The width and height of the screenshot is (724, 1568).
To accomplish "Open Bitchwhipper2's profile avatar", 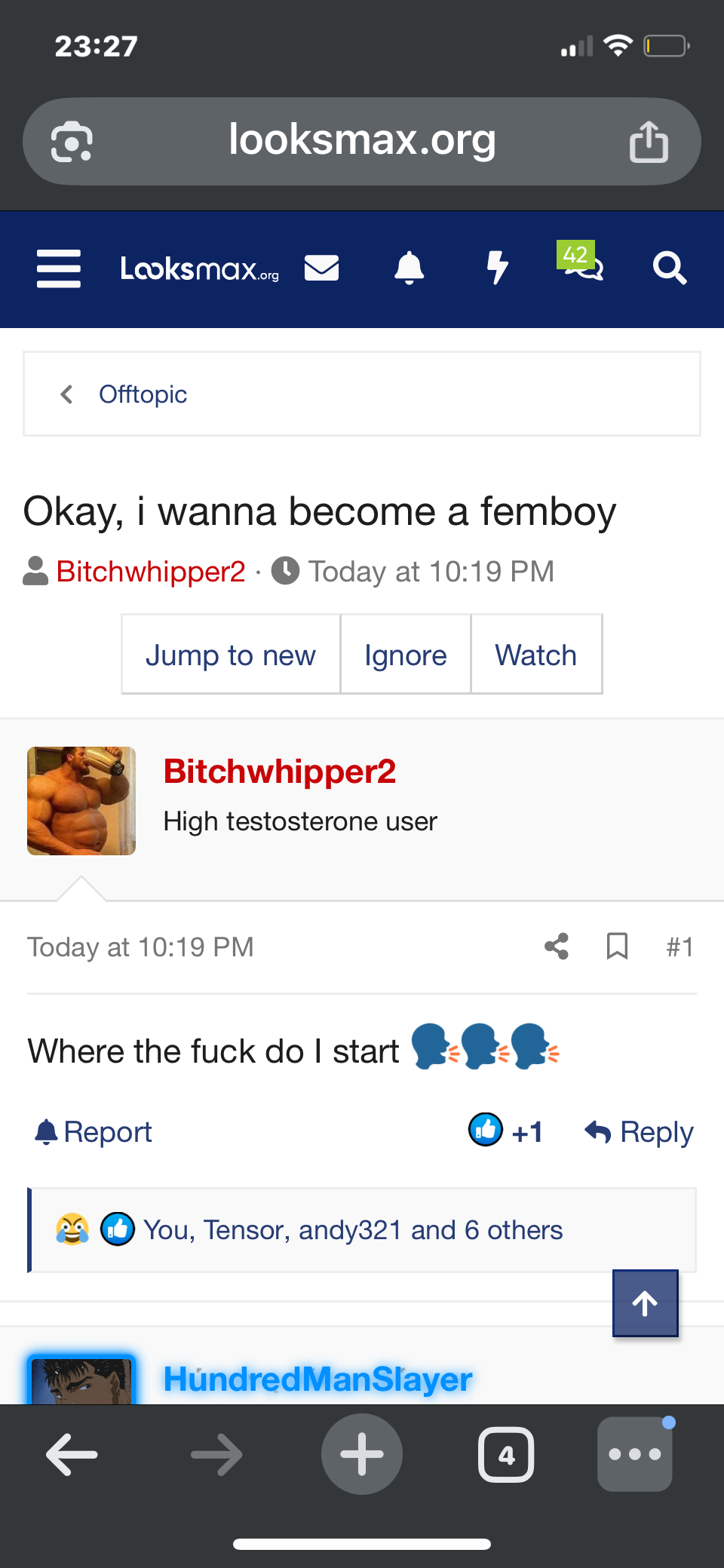I will (81, 801).
